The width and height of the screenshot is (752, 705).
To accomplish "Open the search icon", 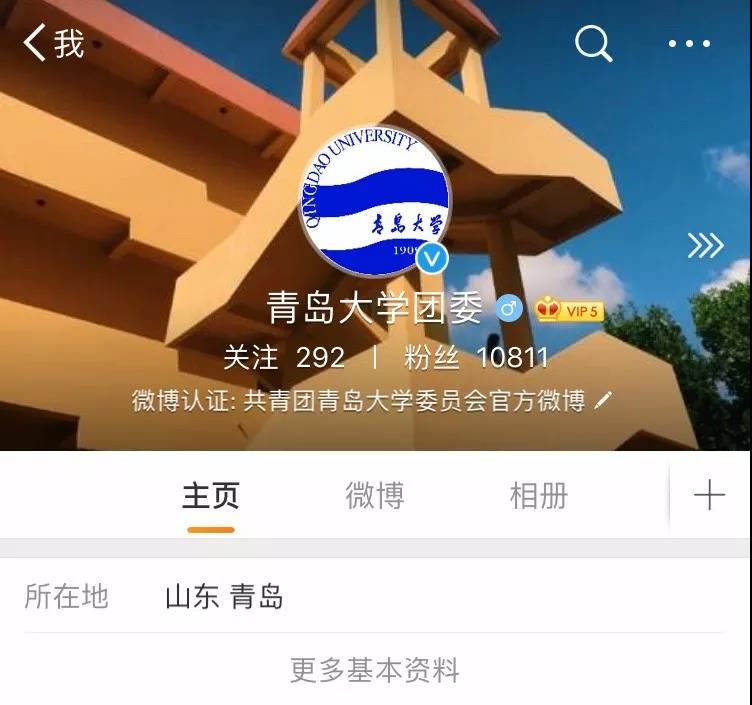I will (x=593, y=44).
